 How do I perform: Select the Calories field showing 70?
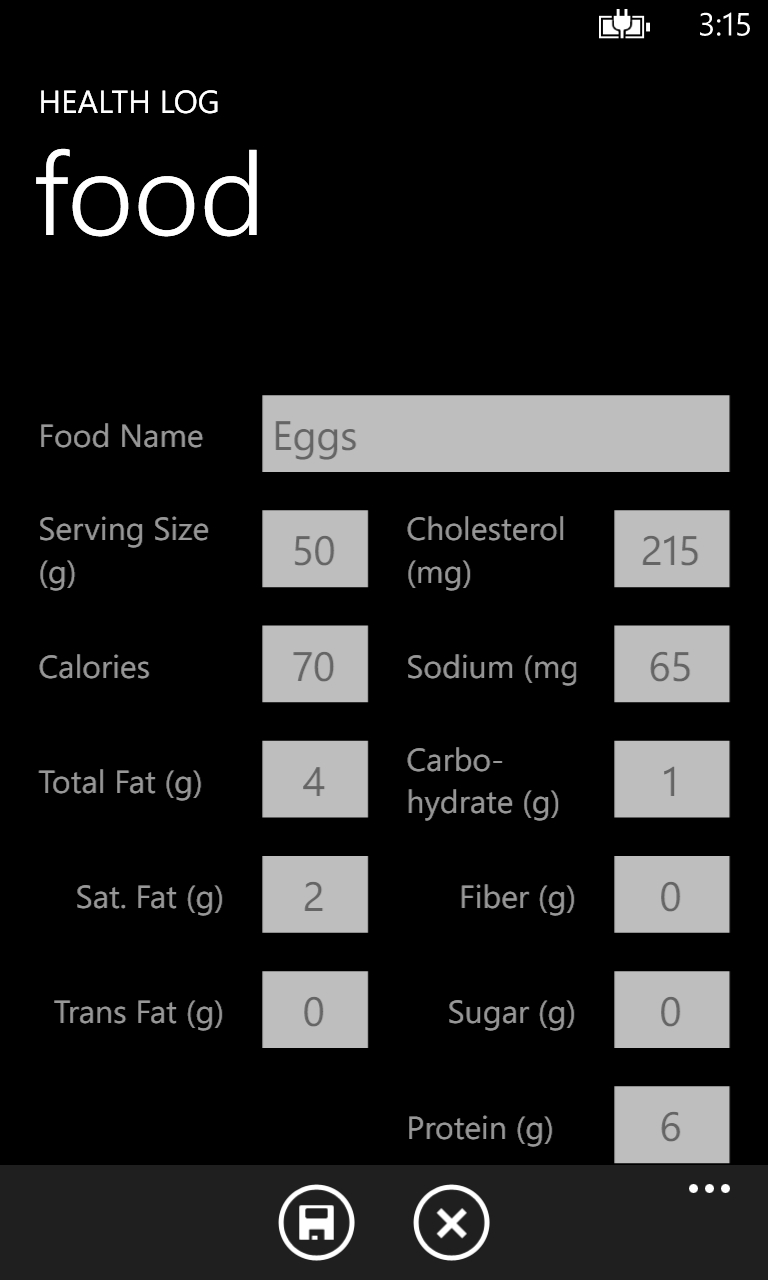tap(314, 664)
